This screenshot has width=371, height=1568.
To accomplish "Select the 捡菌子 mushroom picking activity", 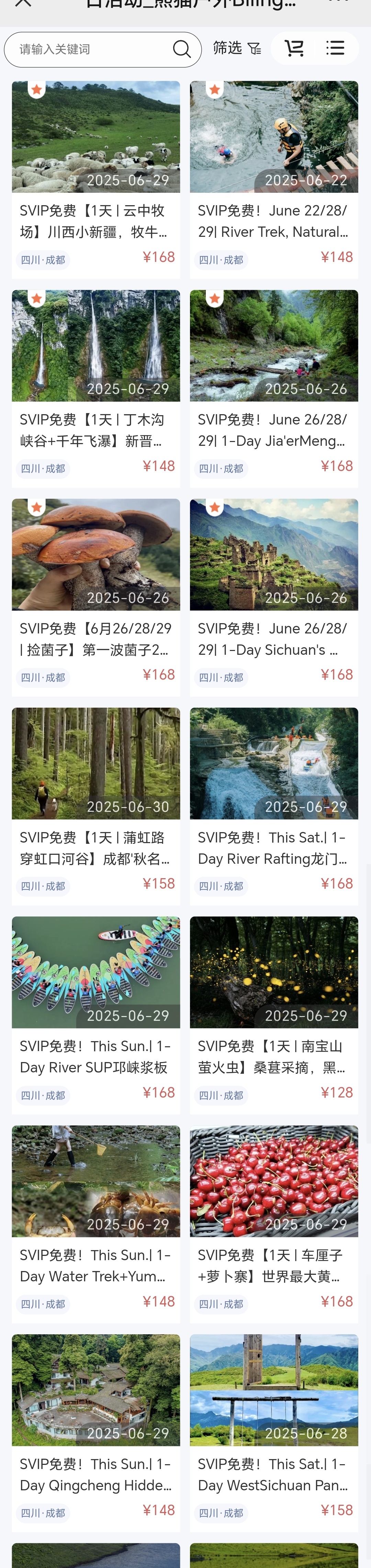I will pos(95,597).
